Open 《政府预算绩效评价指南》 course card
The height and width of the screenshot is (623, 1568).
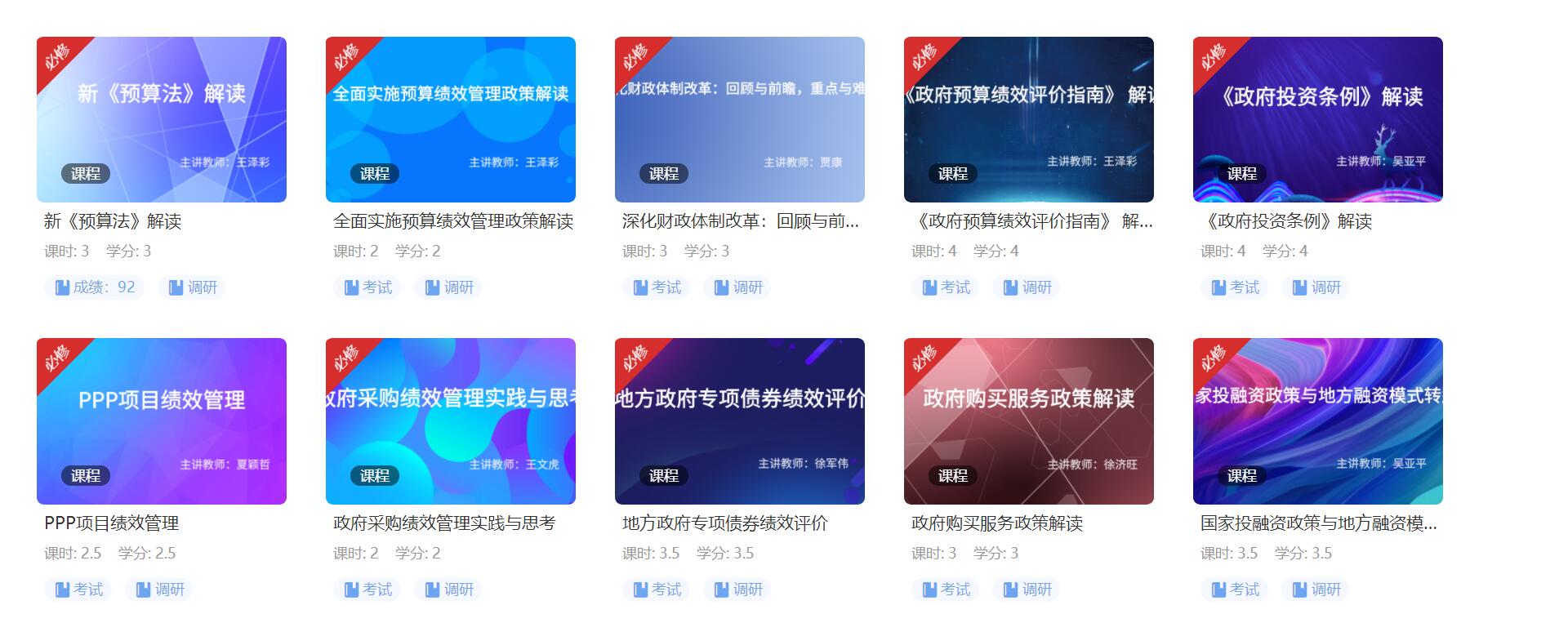click(x=1028, y=119)
